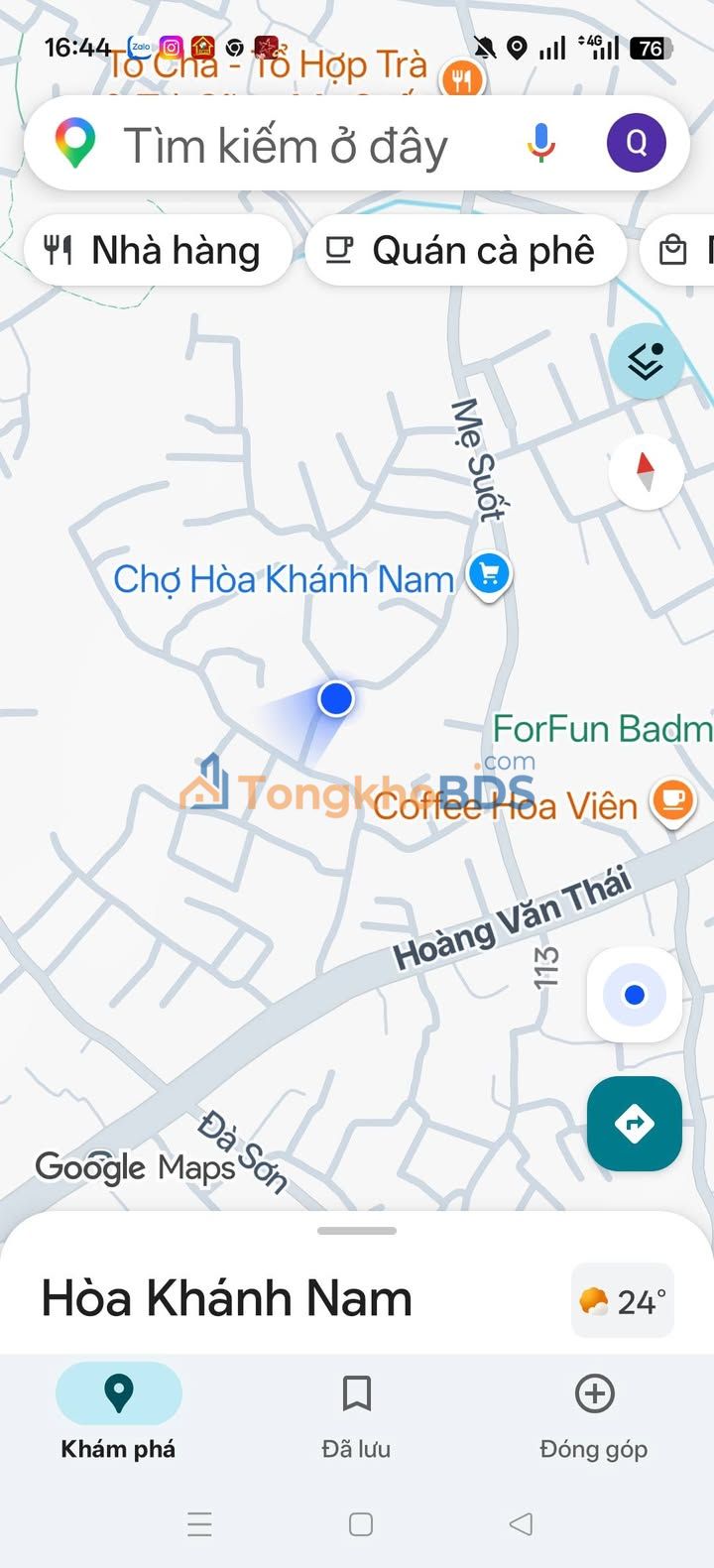This screenshot has height=1568, width=714.
Task: Select the "Nhà hàng" chip
Action: pos(157,251)
